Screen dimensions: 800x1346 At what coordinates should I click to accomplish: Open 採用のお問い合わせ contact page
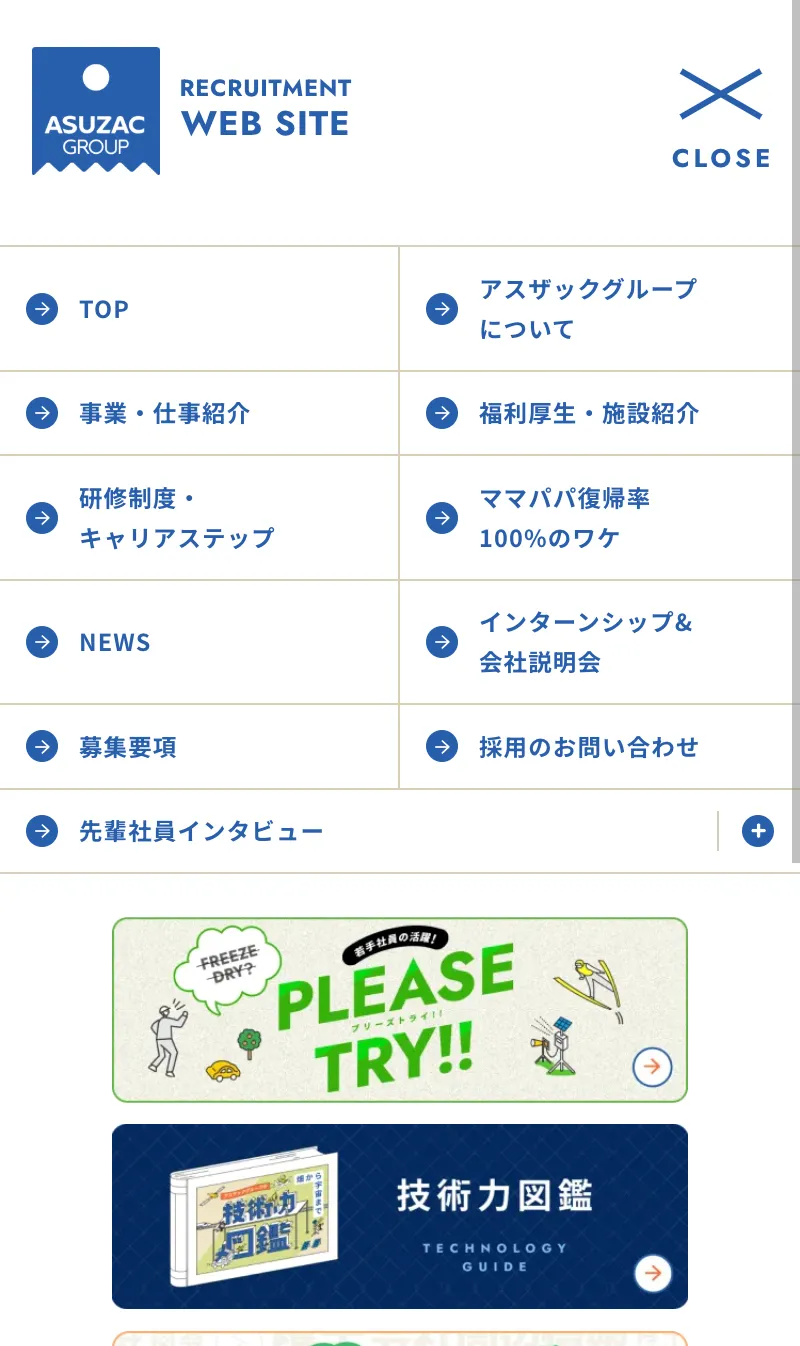pos(589,747)
